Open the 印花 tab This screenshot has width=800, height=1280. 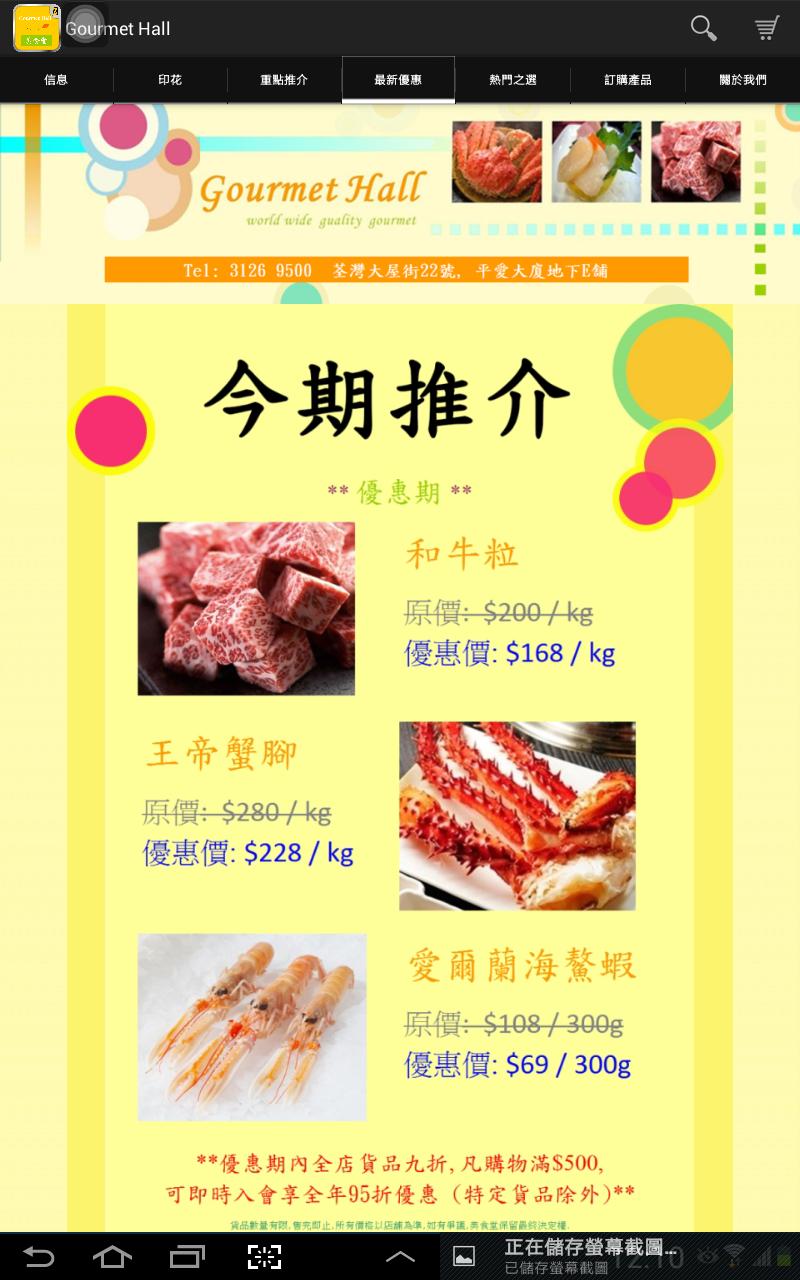(170, 79)
